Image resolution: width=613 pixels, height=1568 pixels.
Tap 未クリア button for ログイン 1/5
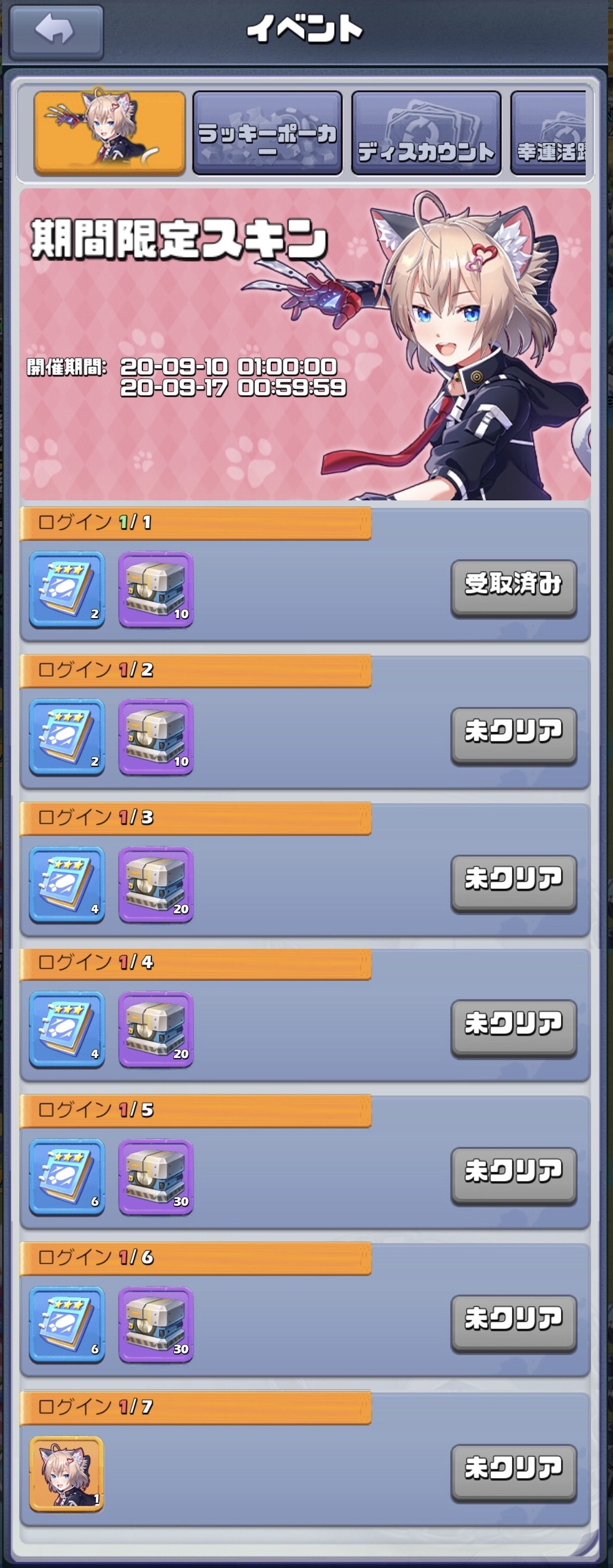pos(513,1174)
